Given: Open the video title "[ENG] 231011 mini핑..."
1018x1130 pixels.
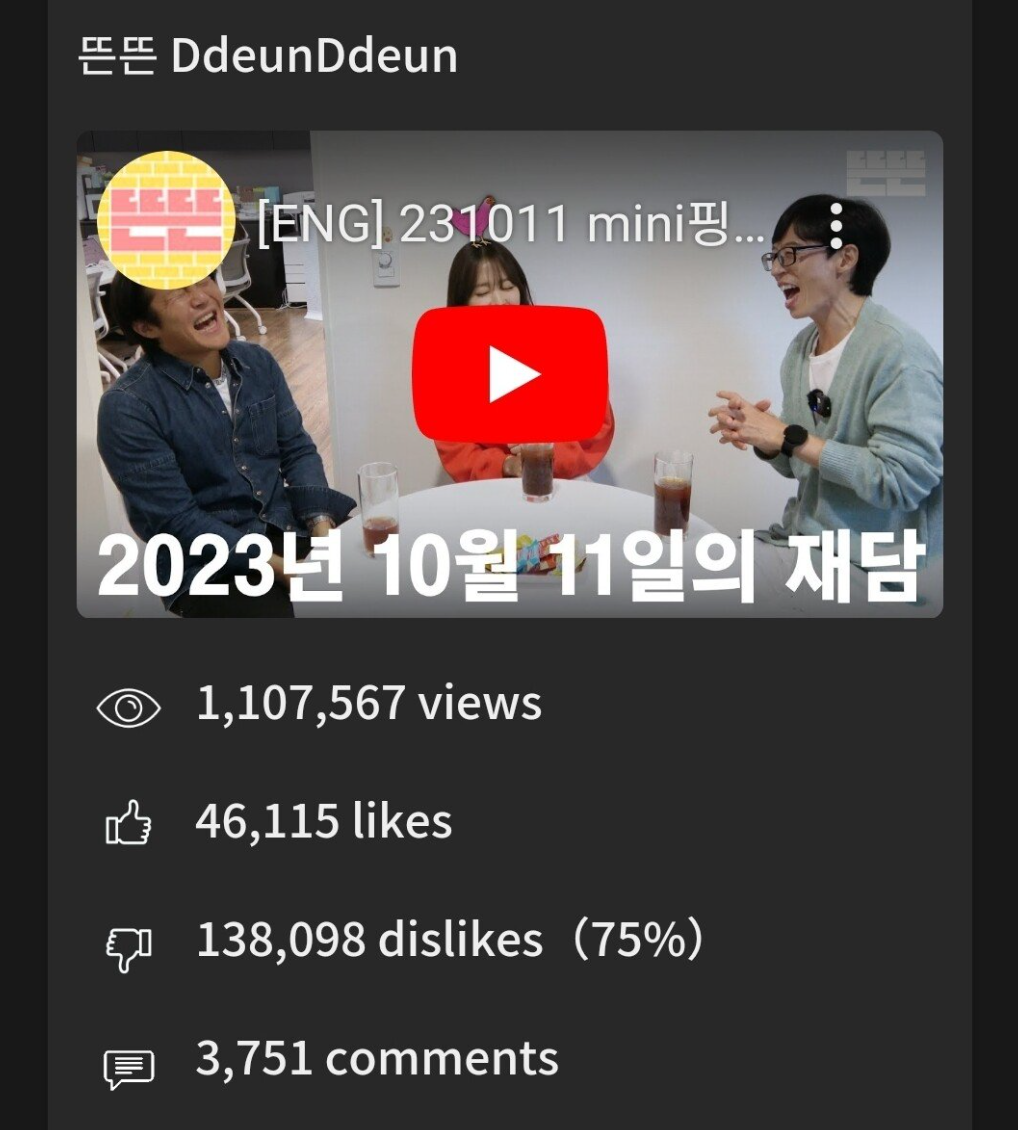Looking at the screenshot, I should [510, 226].
